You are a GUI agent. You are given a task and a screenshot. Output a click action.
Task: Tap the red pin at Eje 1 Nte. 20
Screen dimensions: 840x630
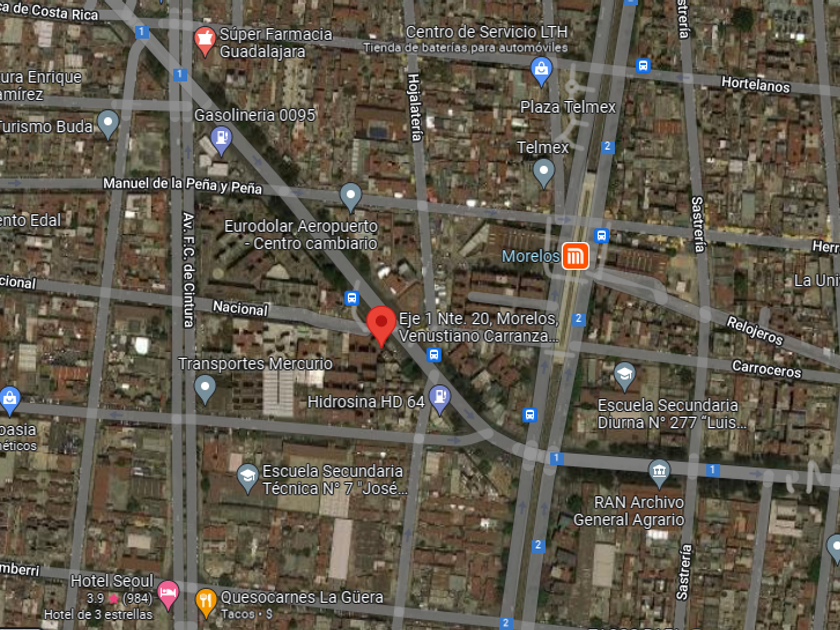tap(381, 326)
